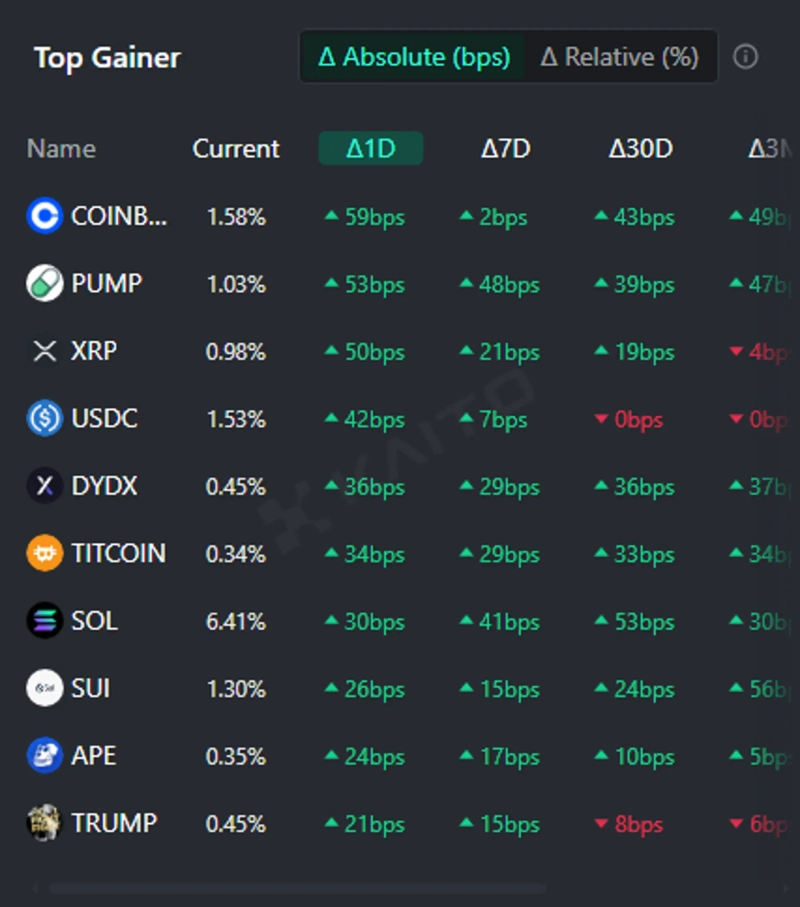View DYDX details

(104, 486)
